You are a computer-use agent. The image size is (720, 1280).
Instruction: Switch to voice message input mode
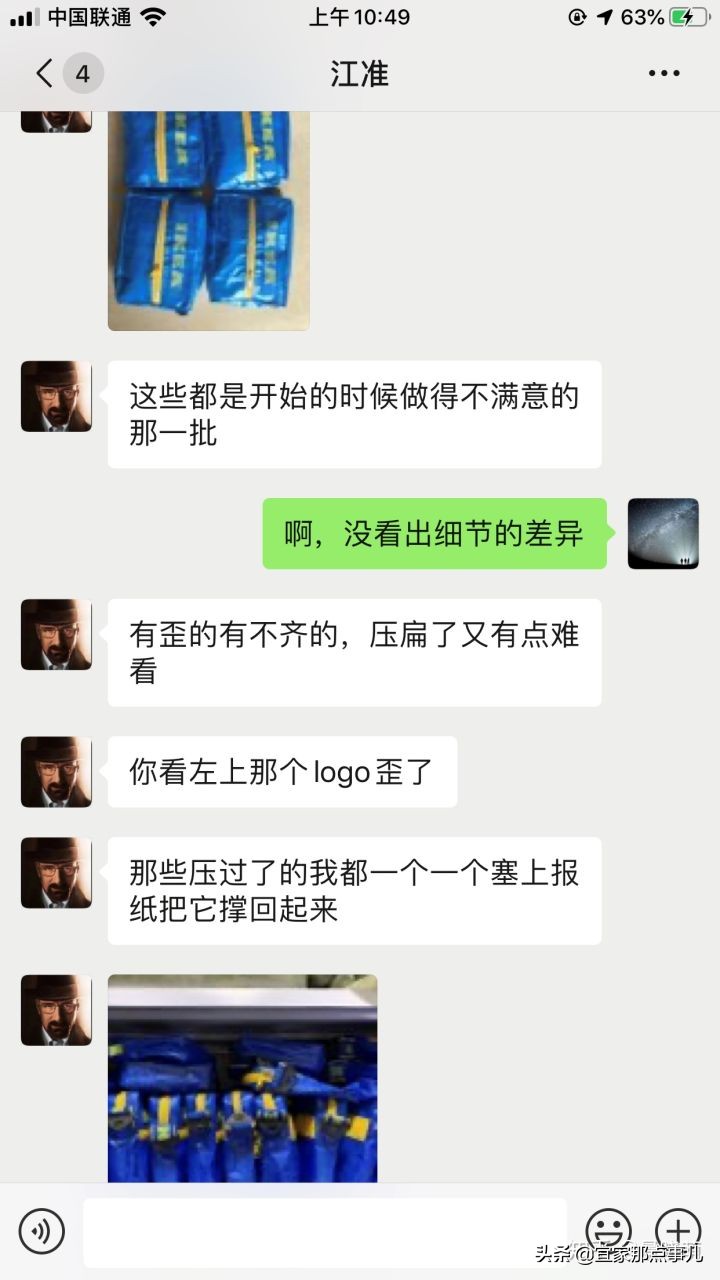[41, 1231]
